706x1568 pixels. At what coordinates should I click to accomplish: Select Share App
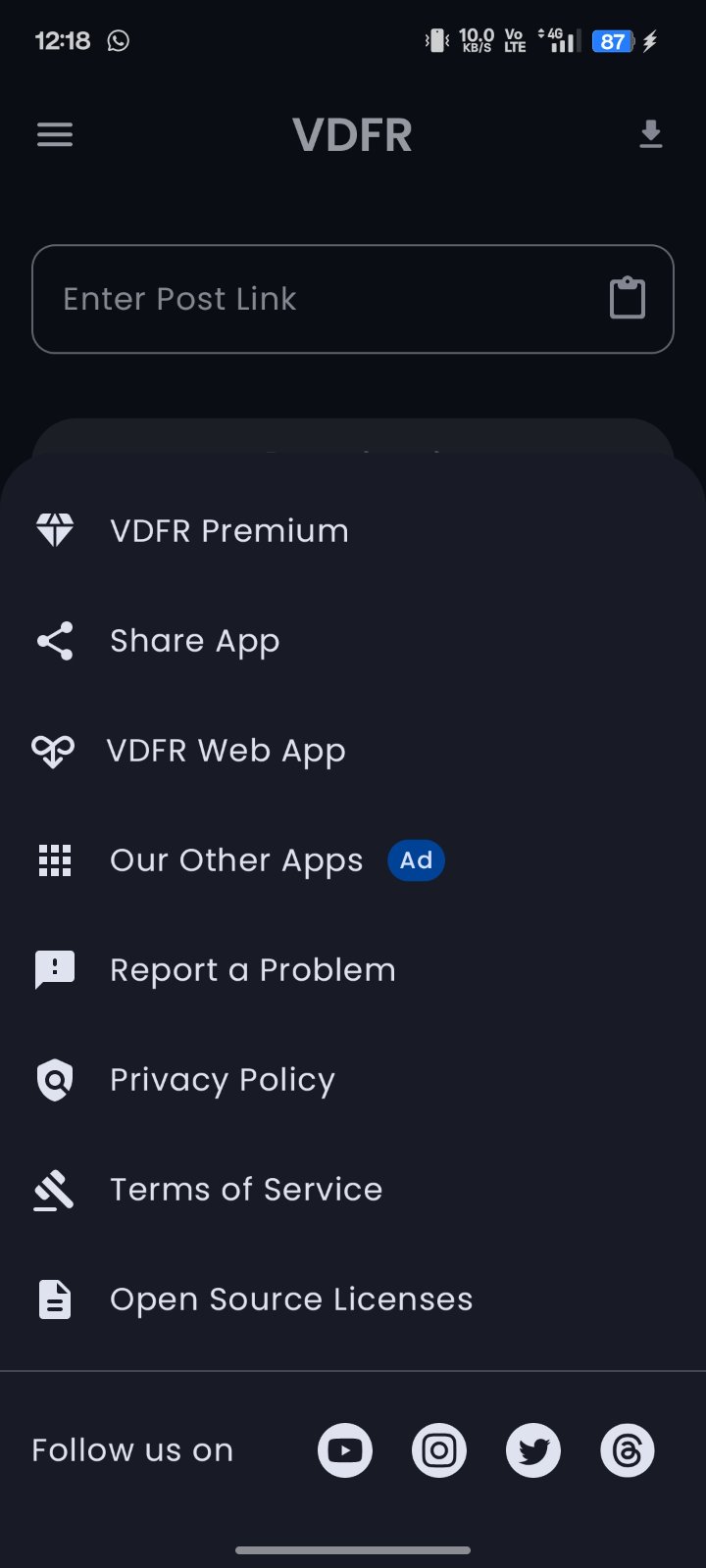(x=353, y=640)
